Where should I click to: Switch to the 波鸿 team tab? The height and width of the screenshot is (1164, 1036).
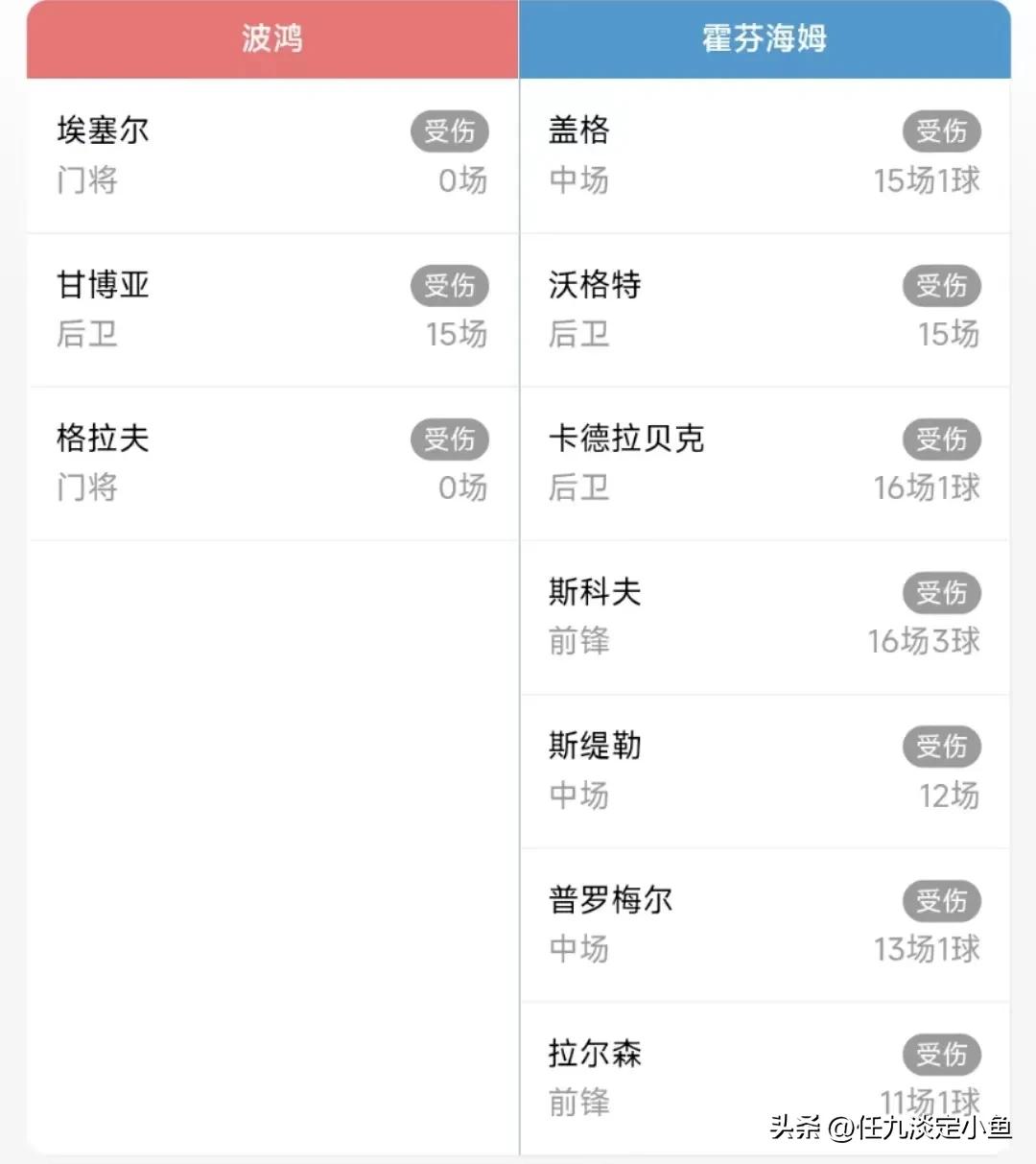[x=271, y=38]
